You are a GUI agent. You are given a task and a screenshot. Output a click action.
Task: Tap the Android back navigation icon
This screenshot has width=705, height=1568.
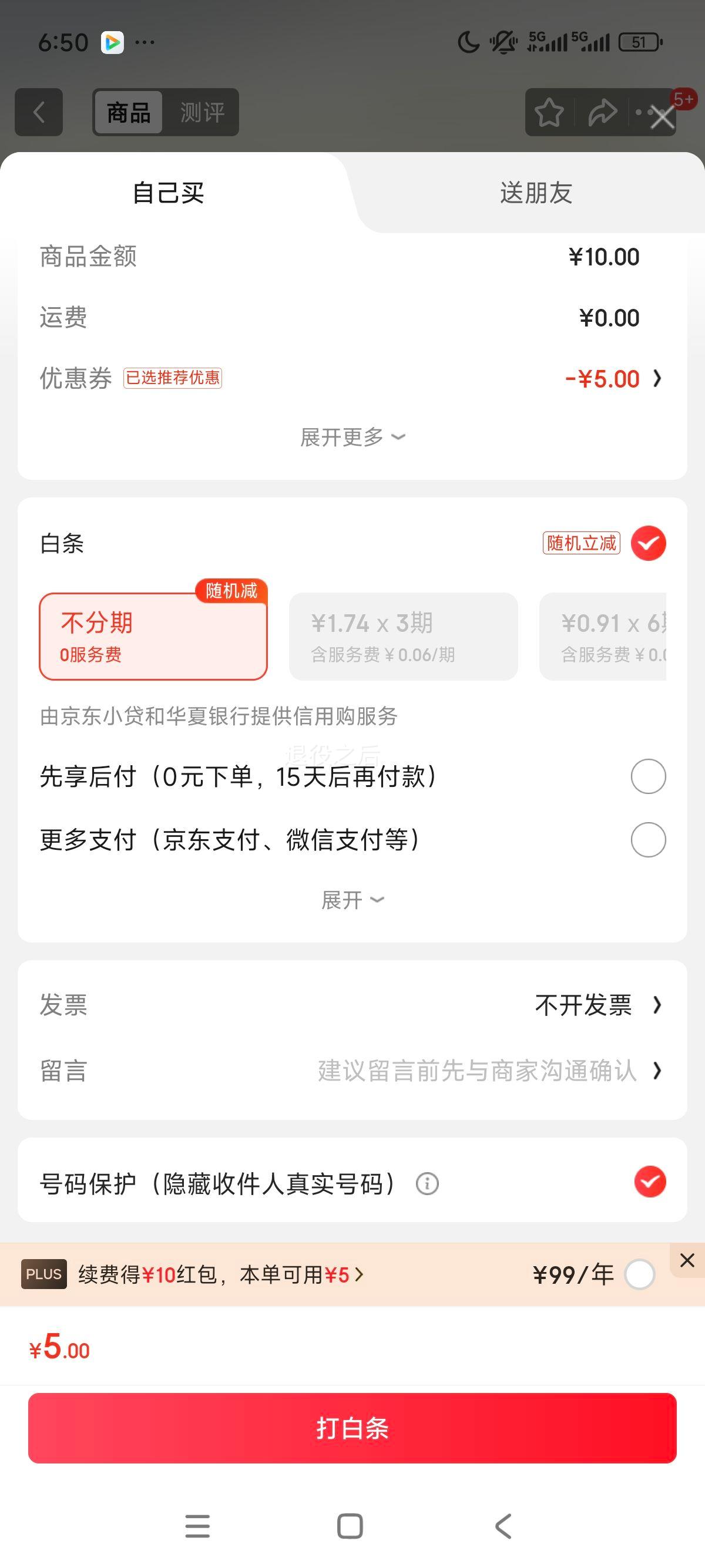click(503, 1527)
